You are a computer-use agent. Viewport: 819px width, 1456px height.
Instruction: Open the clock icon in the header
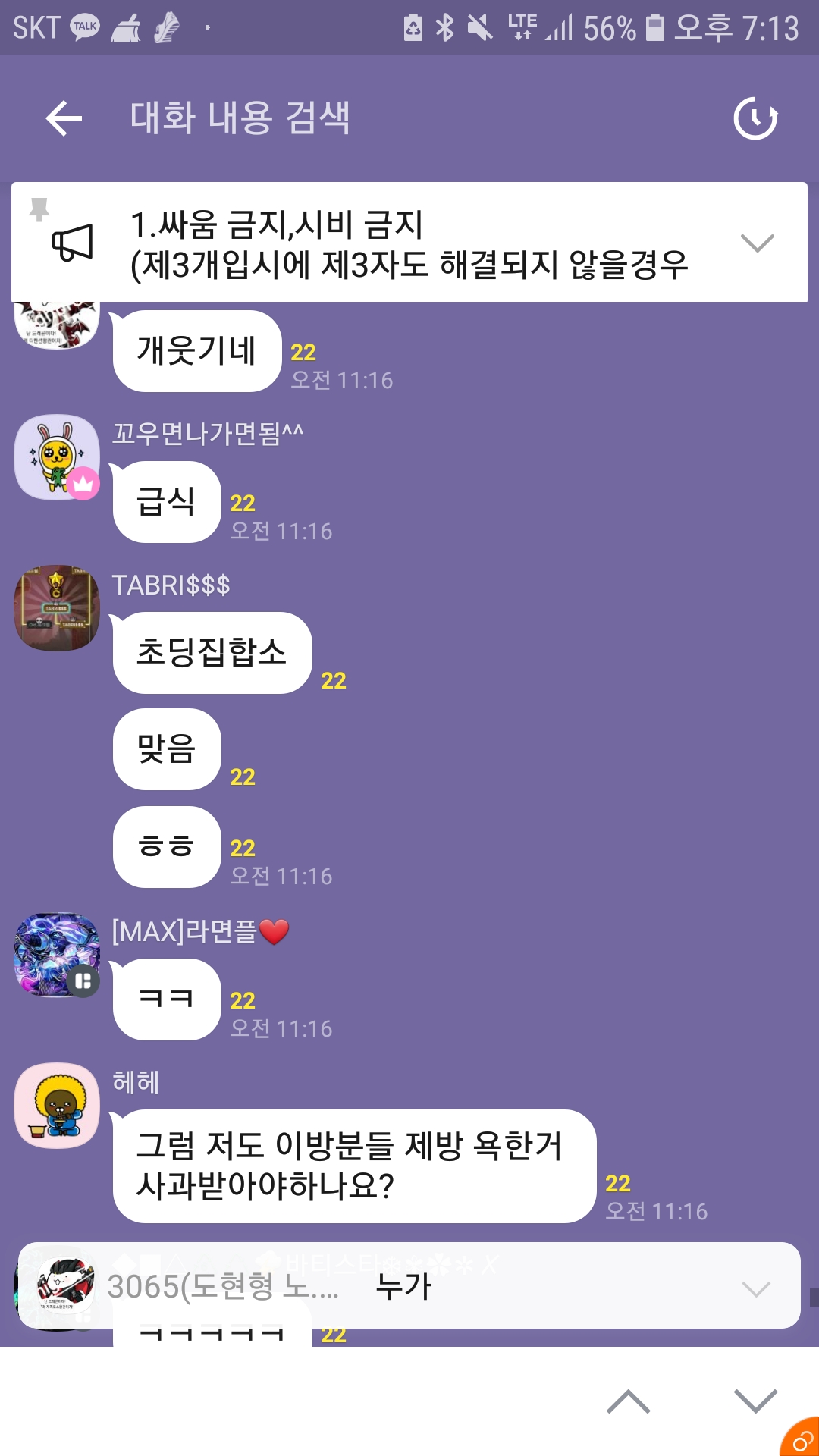755,118
